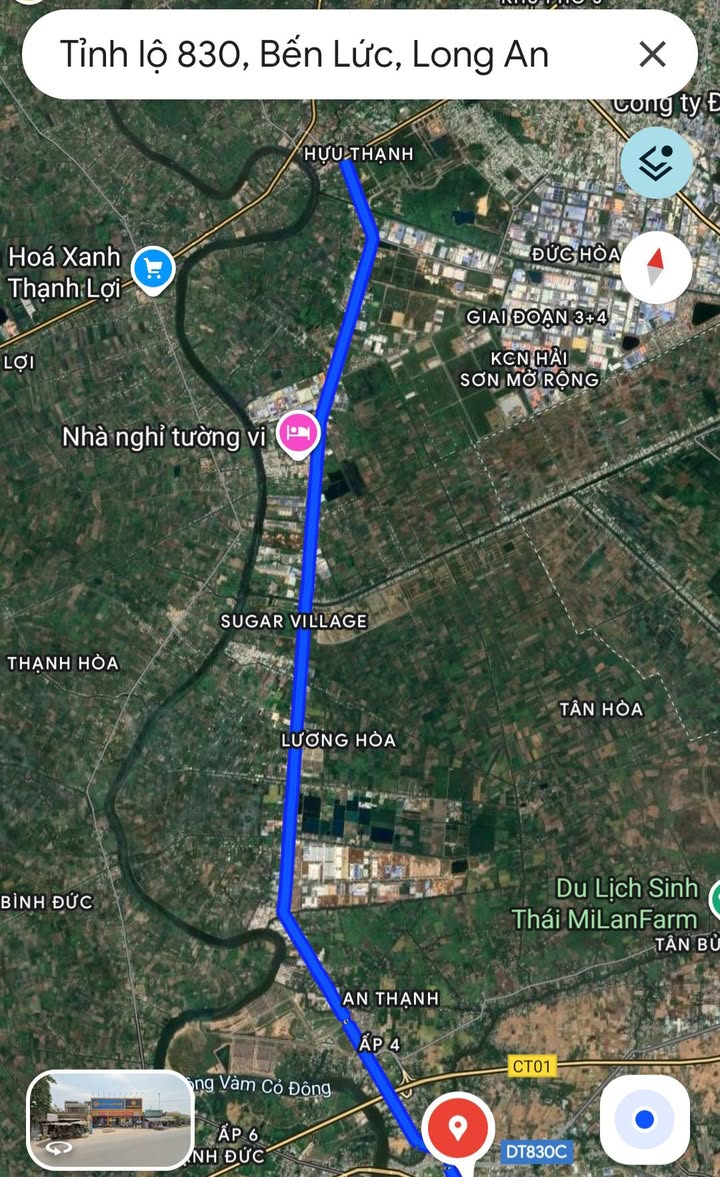This screenshot has width=720, height=1177.
Task: Select the Nhà nghỉ tường vi hotel marker
Action: click(x=299, y=434)
